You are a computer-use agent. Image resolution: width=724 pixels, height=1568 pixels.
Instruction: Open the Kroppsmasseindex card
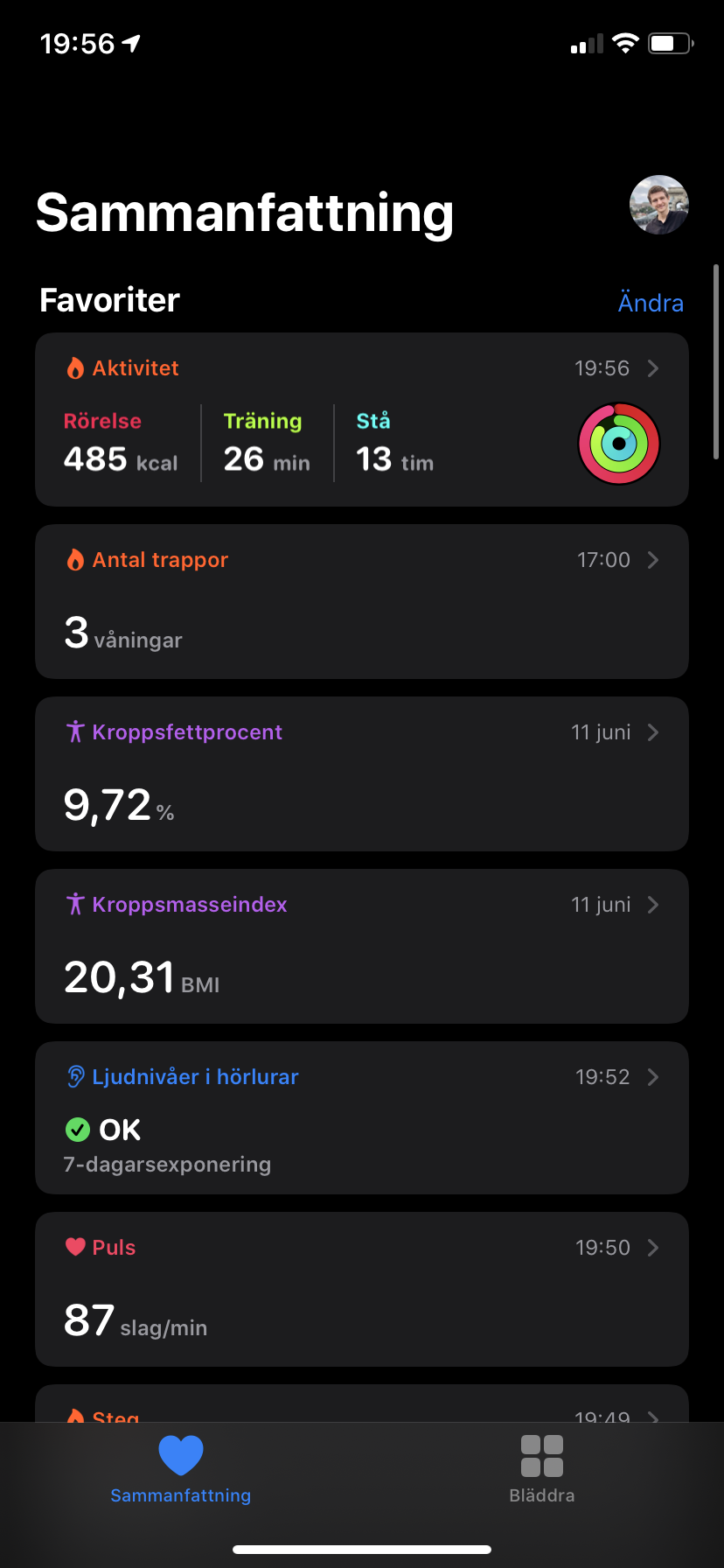pyautogui.click(x=362, y=947)
